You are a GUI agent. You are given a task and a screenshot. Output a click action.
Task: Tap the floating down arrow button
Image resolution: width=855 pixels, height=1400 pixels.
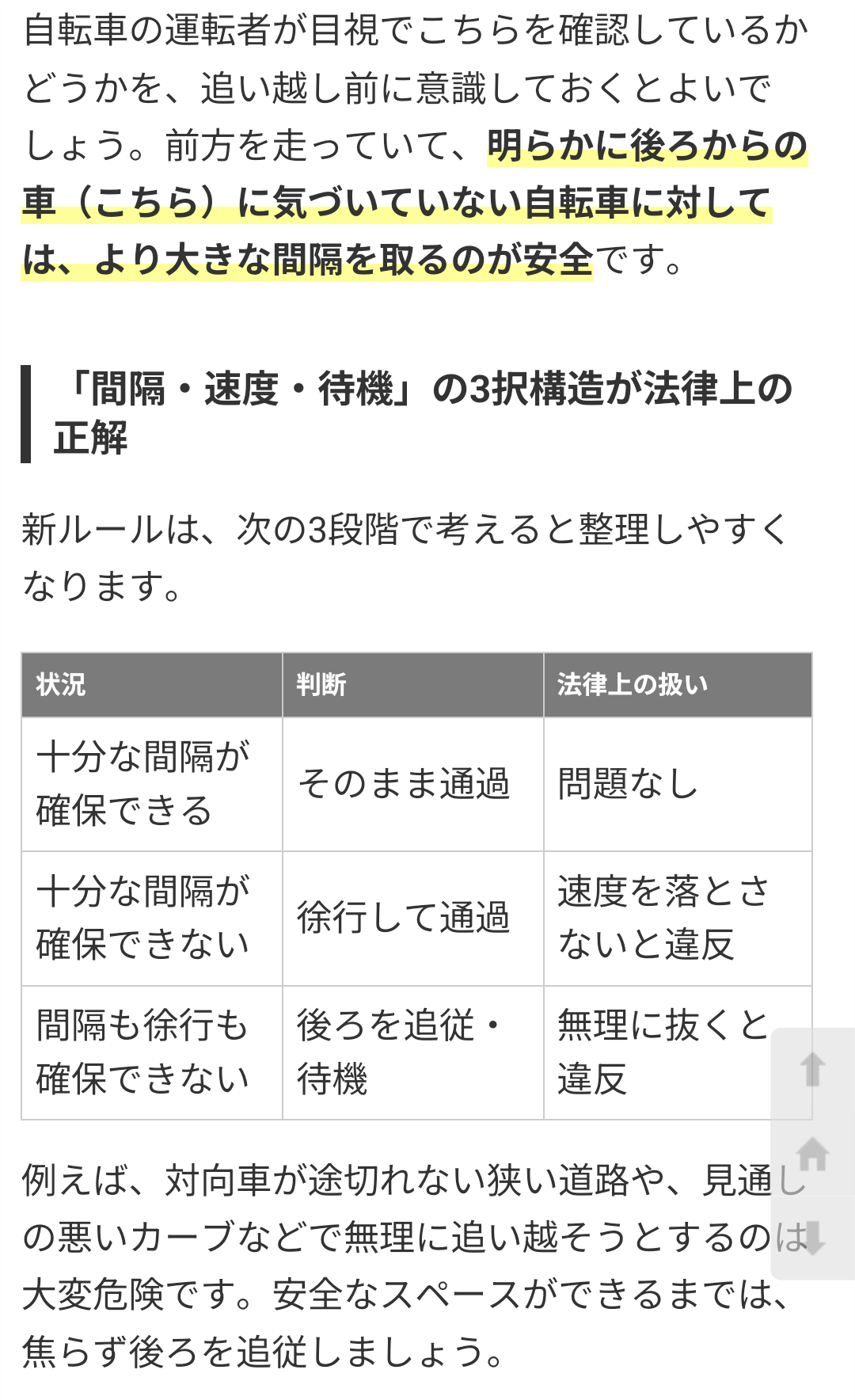coord(813,1237)
